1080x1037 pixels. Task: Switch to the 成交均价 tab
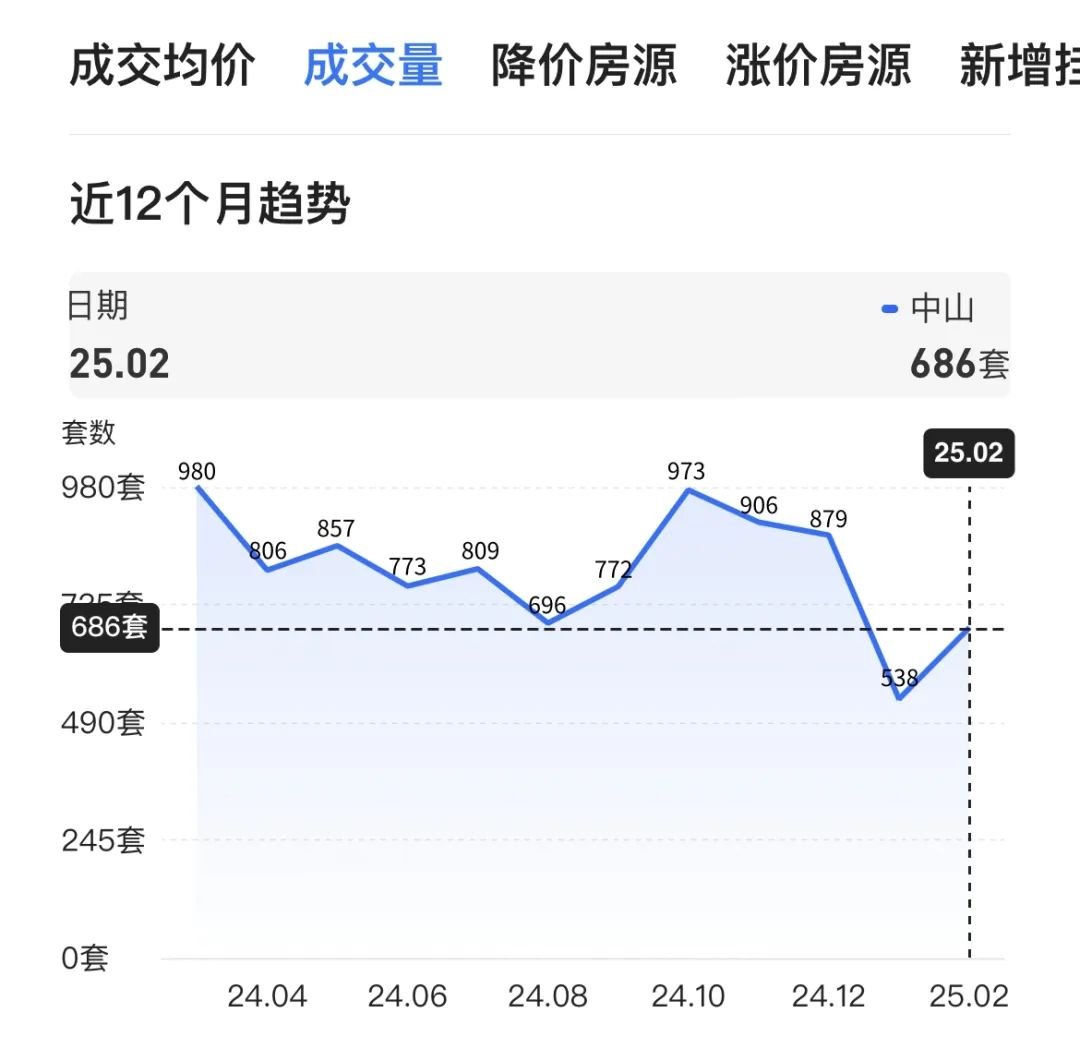coord(161,66)
